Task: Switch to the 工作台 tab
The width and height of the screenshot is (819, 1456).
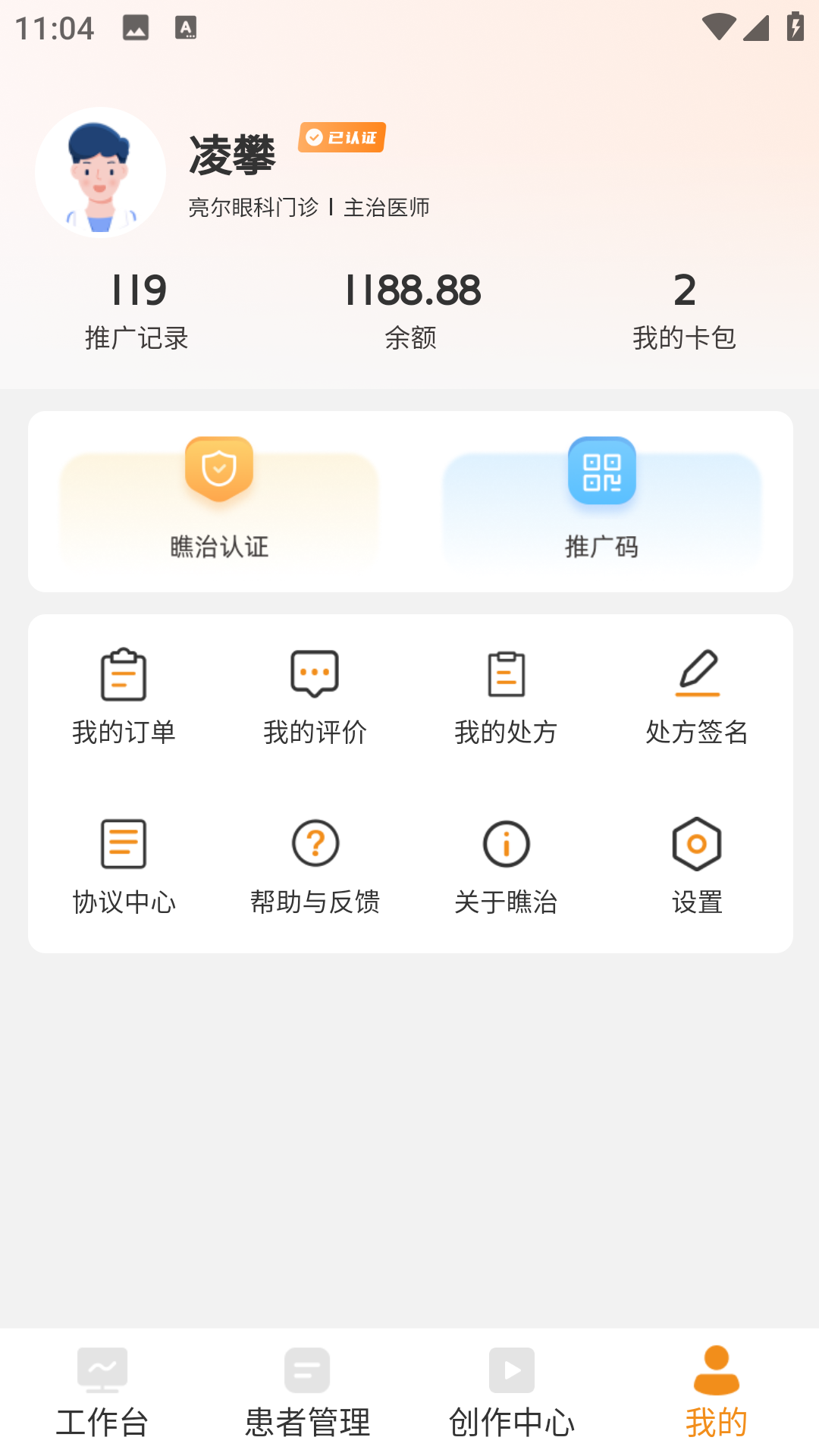Action: [102, 1393]
